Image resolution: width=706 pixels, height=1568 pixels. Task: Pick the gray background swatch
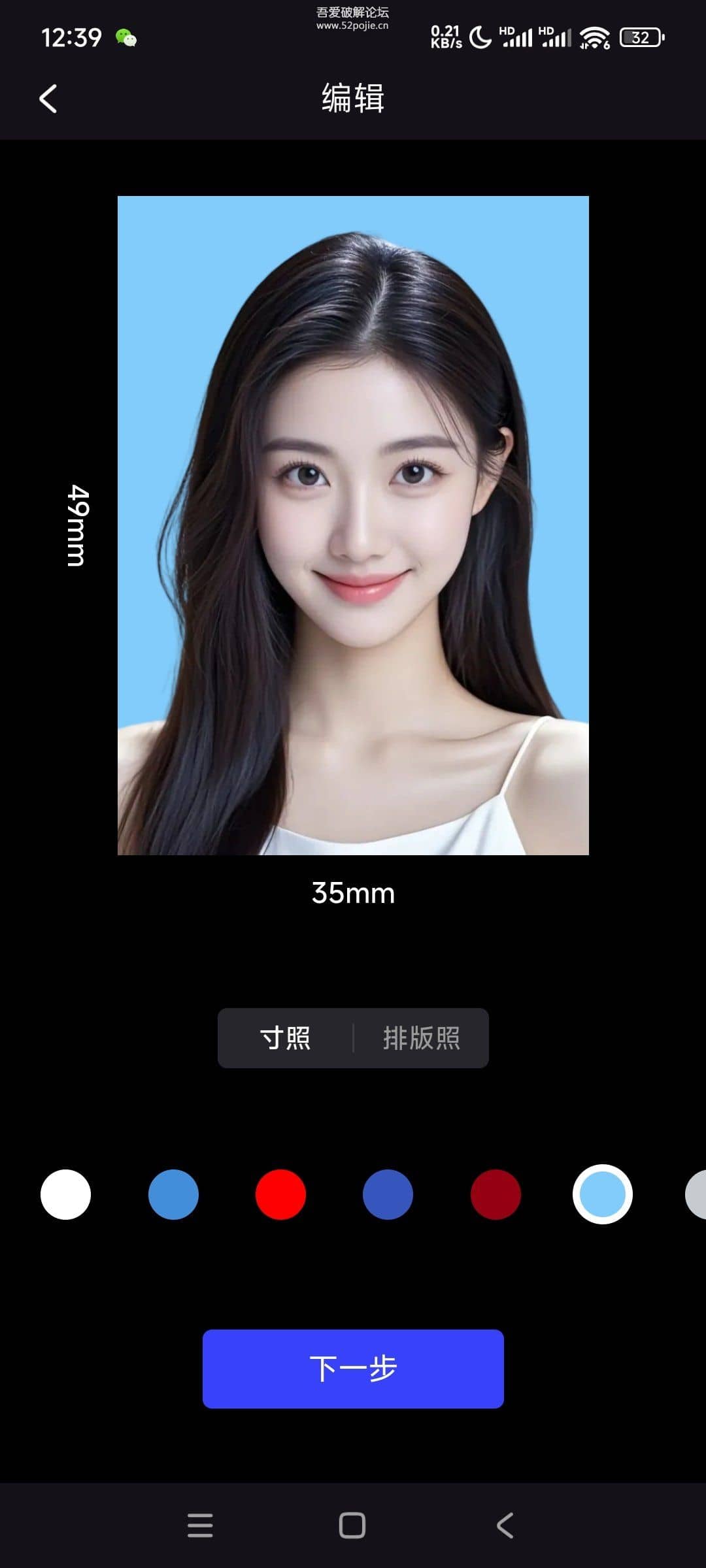[x=697, y=1194]
